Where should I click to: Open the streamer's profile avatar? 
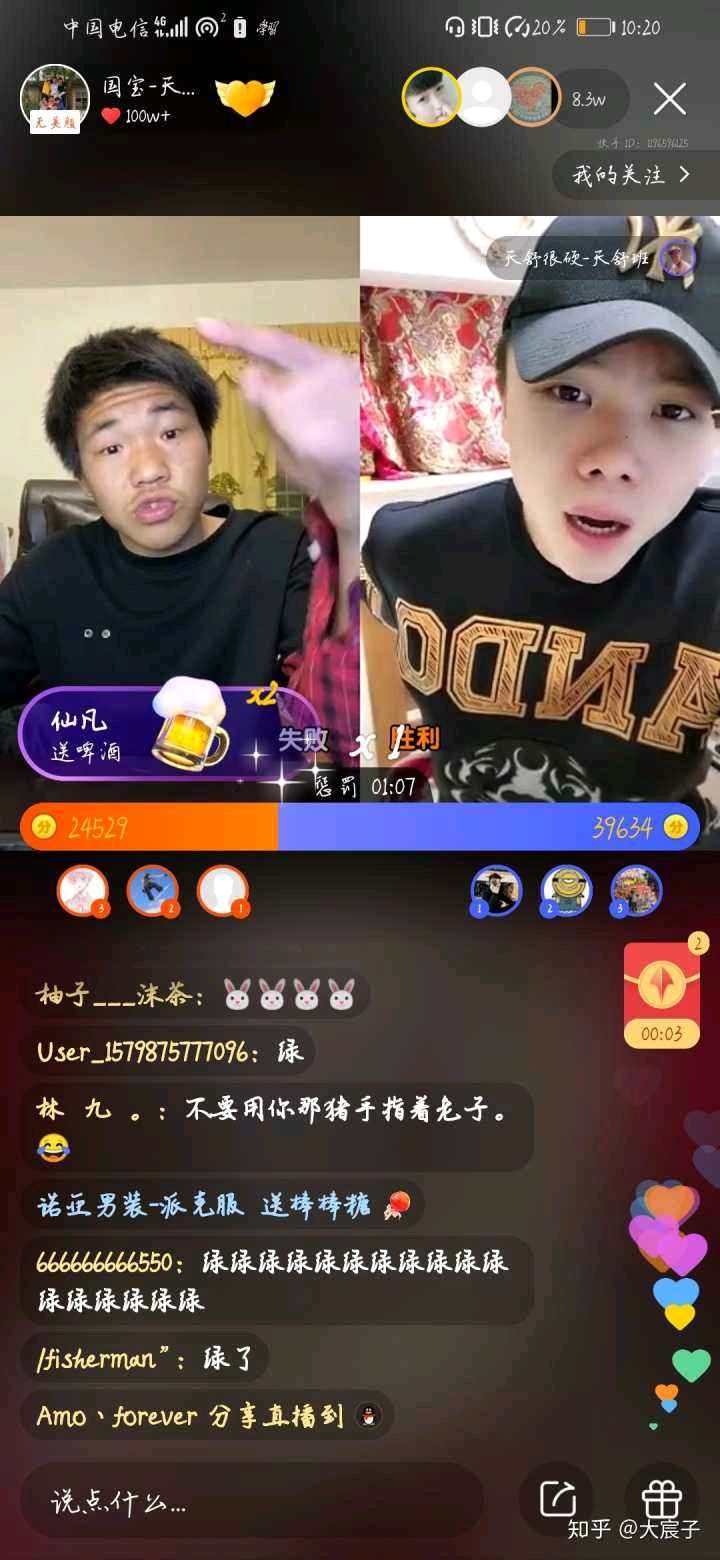(55, 98)
